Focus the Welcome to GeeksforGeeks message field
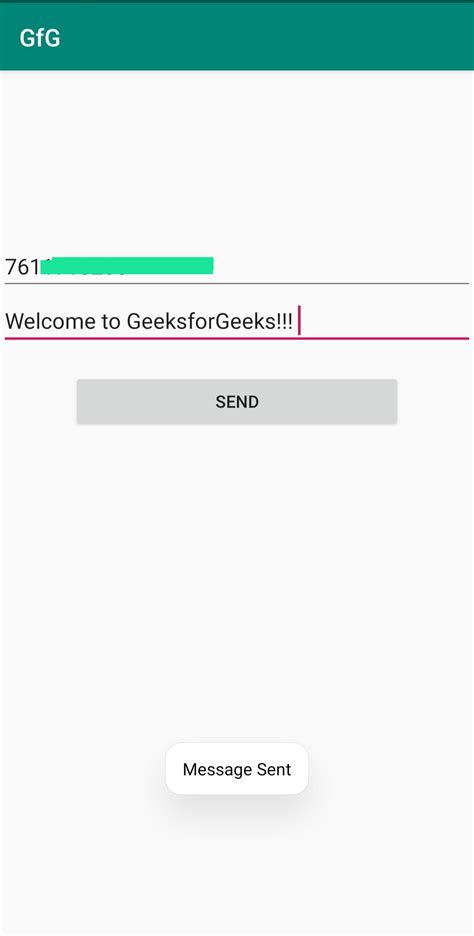Image resolution: width=474 pixels, height=936 pixels. (237, 322)
